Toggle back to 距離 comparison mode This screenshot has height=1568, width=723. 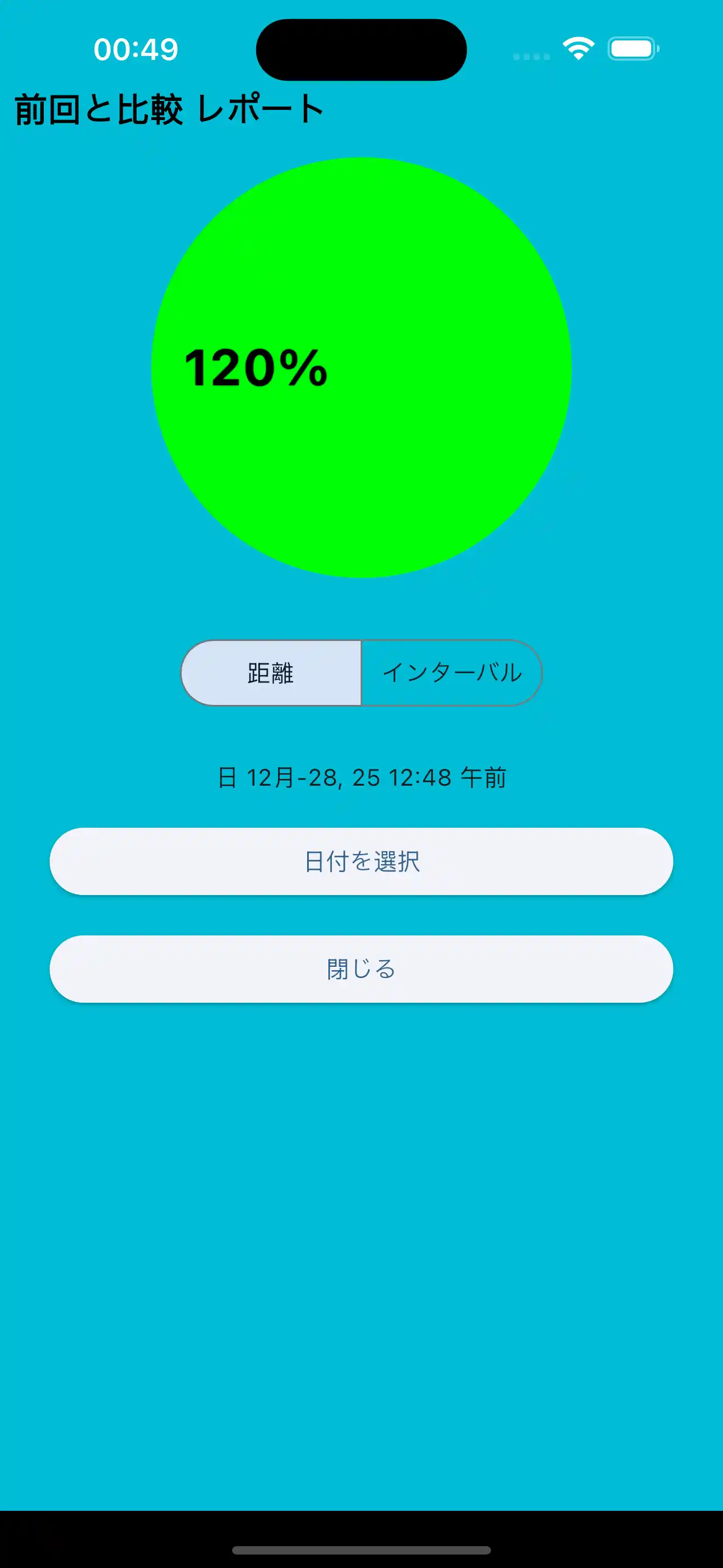[x=272, y=672]
